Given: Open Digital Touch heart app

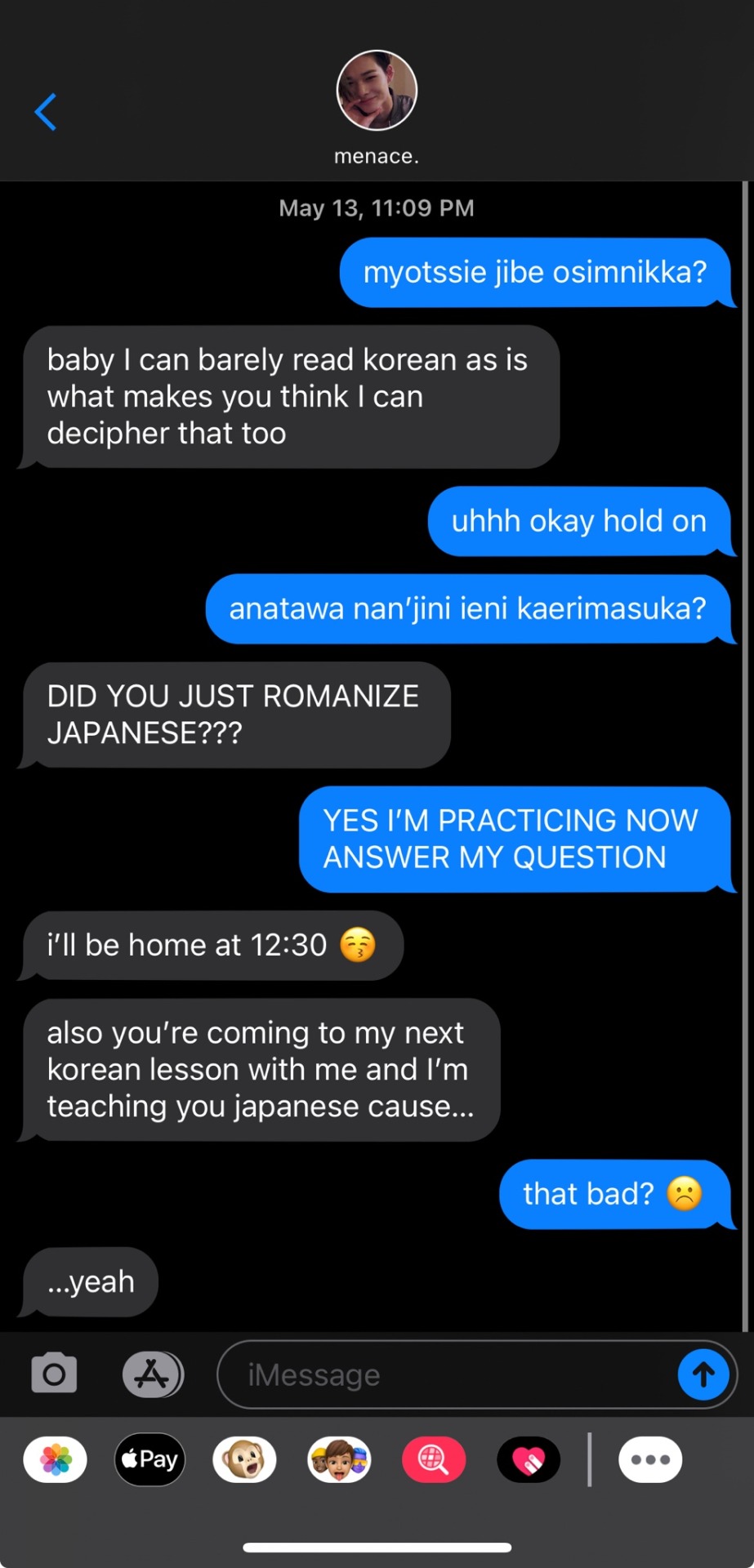Looking at the screenshot, I should [529, 1459].
